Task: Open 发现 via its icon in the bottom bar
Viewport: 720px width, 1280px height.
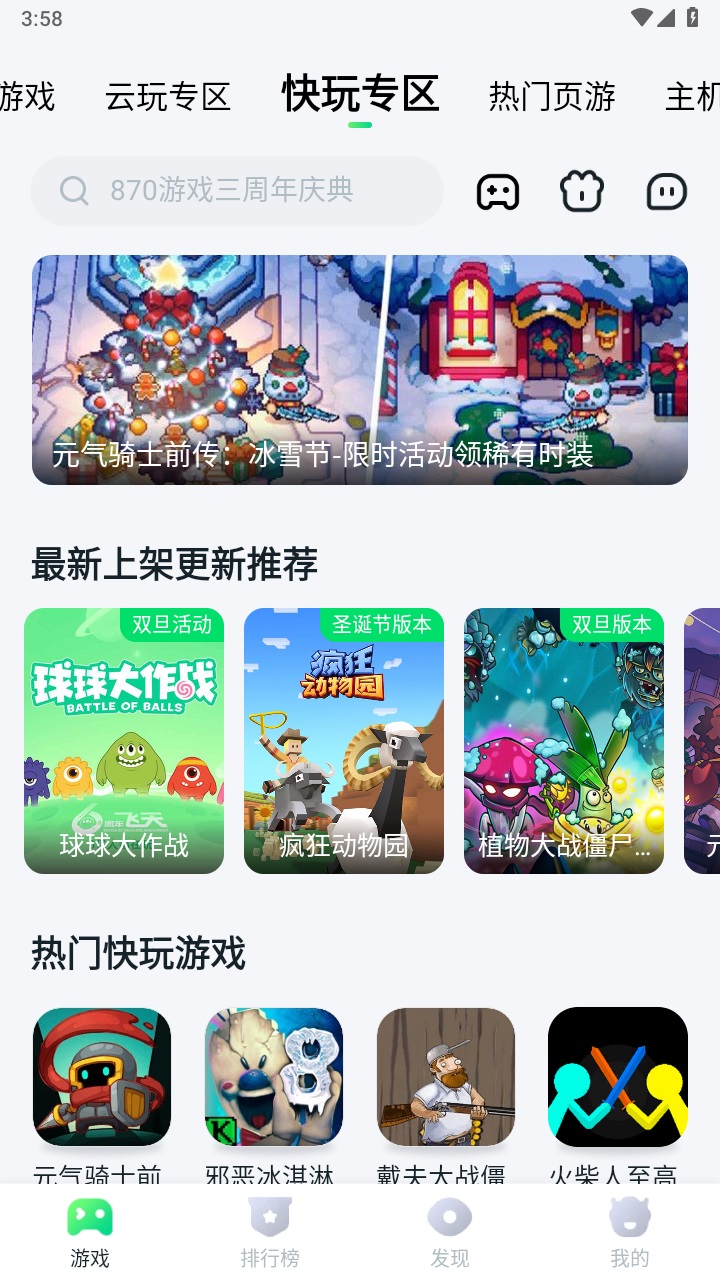Action: (x=449, y=1218)
